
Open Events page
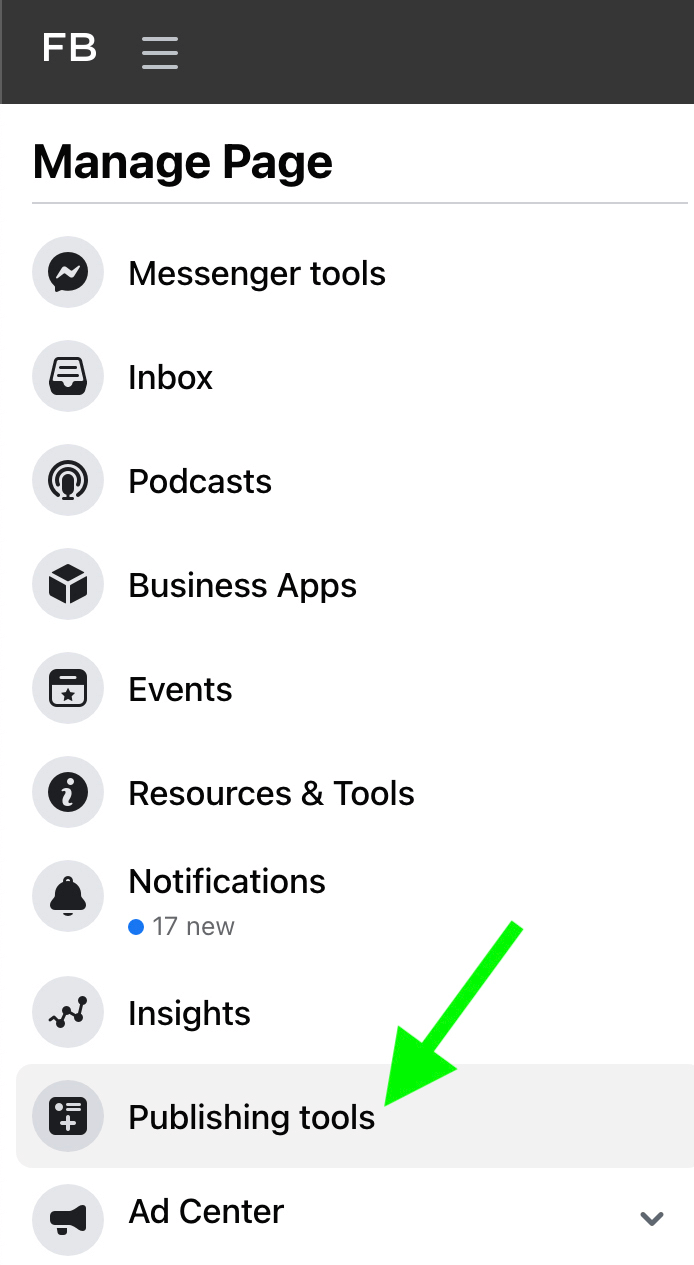[x=180, y=689]
